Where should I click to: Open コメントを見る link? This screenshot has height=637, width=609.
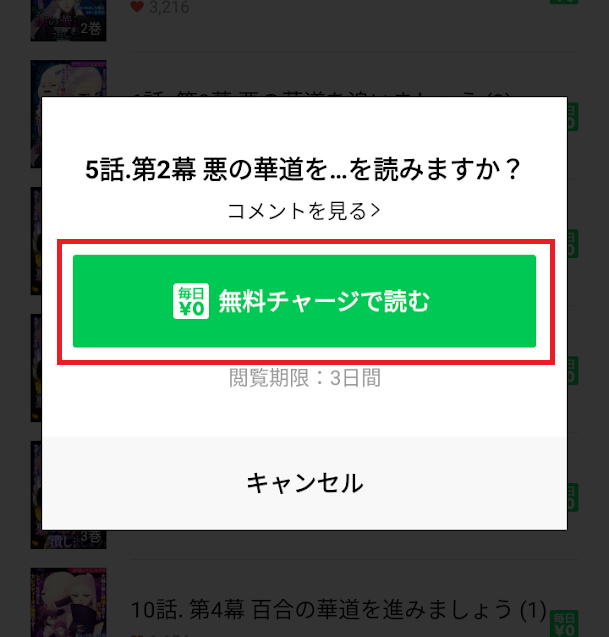(304, 211)
